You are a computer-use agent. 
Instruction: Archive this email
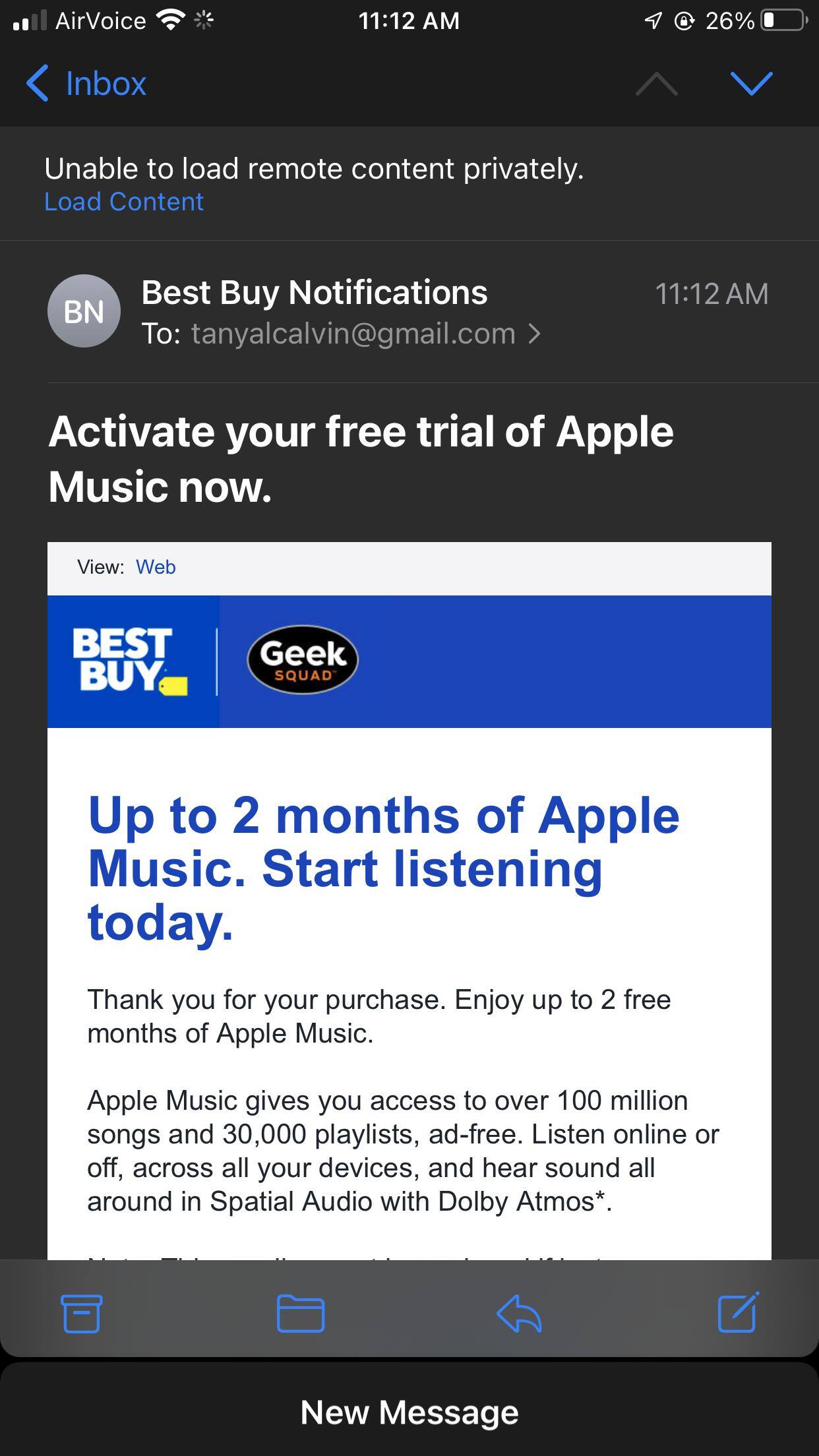(82, 1313)
